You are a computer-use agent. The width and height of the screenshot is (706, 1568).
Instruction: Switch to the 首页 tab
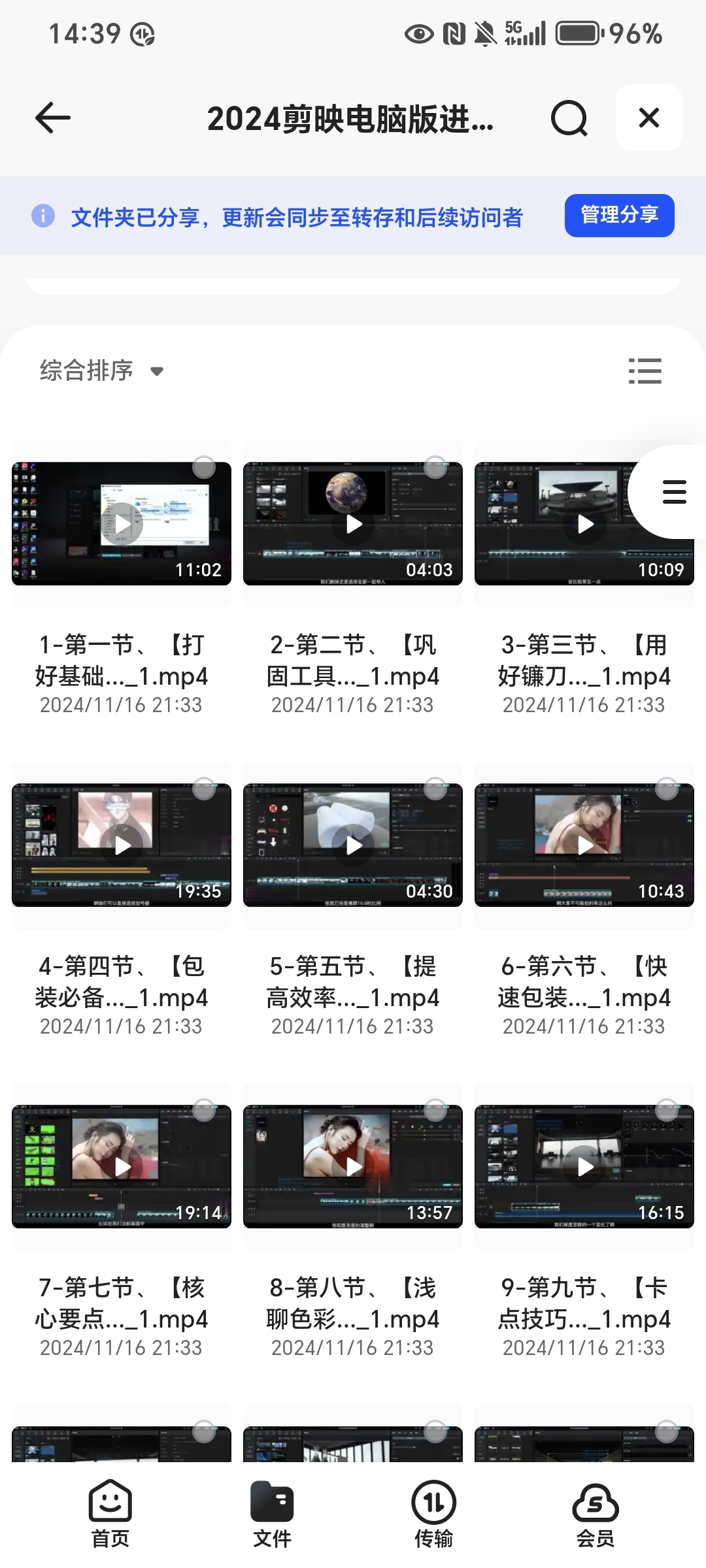[x=110, y=1514]
